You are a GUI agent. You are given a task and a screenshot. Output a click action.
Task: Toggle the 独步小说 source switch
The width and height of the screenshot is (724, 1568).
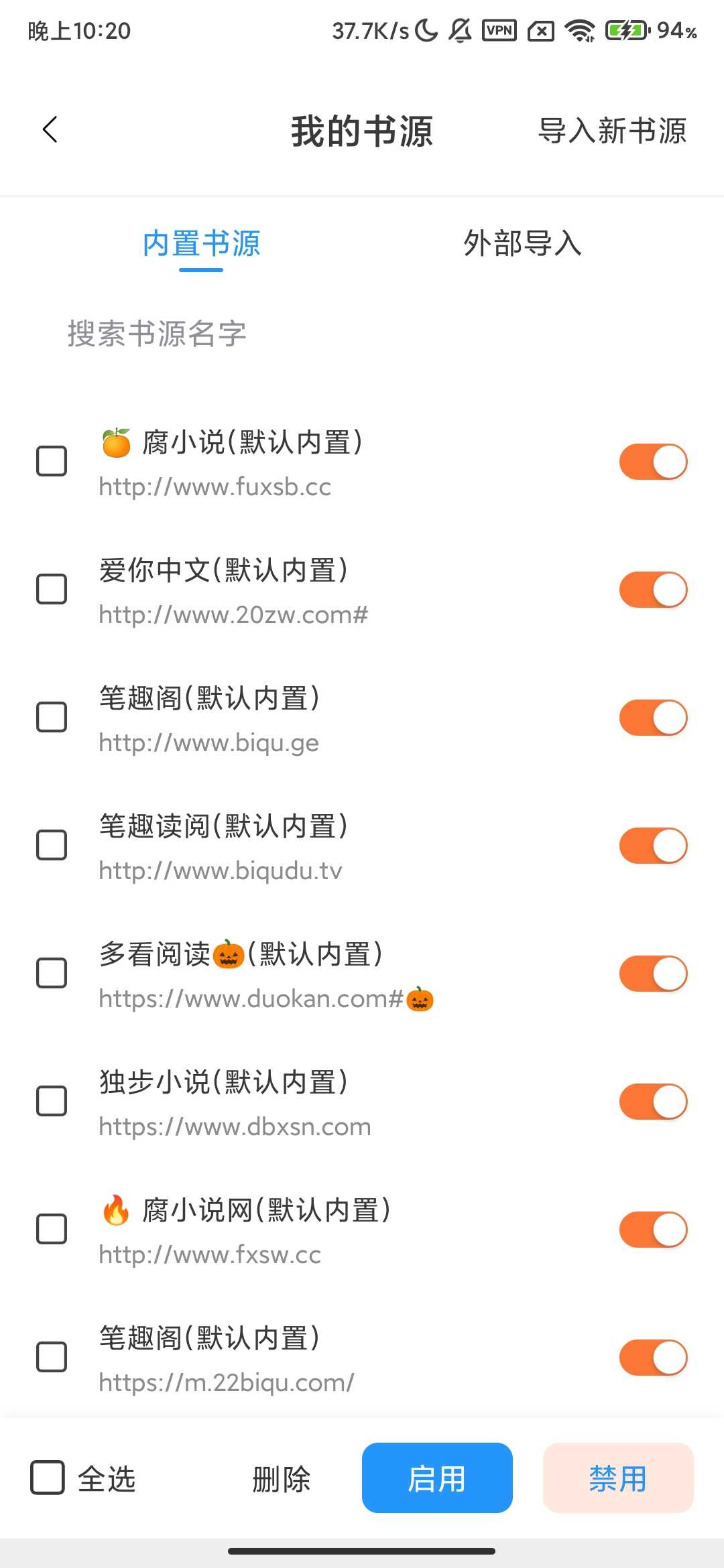coord(651,1101)
